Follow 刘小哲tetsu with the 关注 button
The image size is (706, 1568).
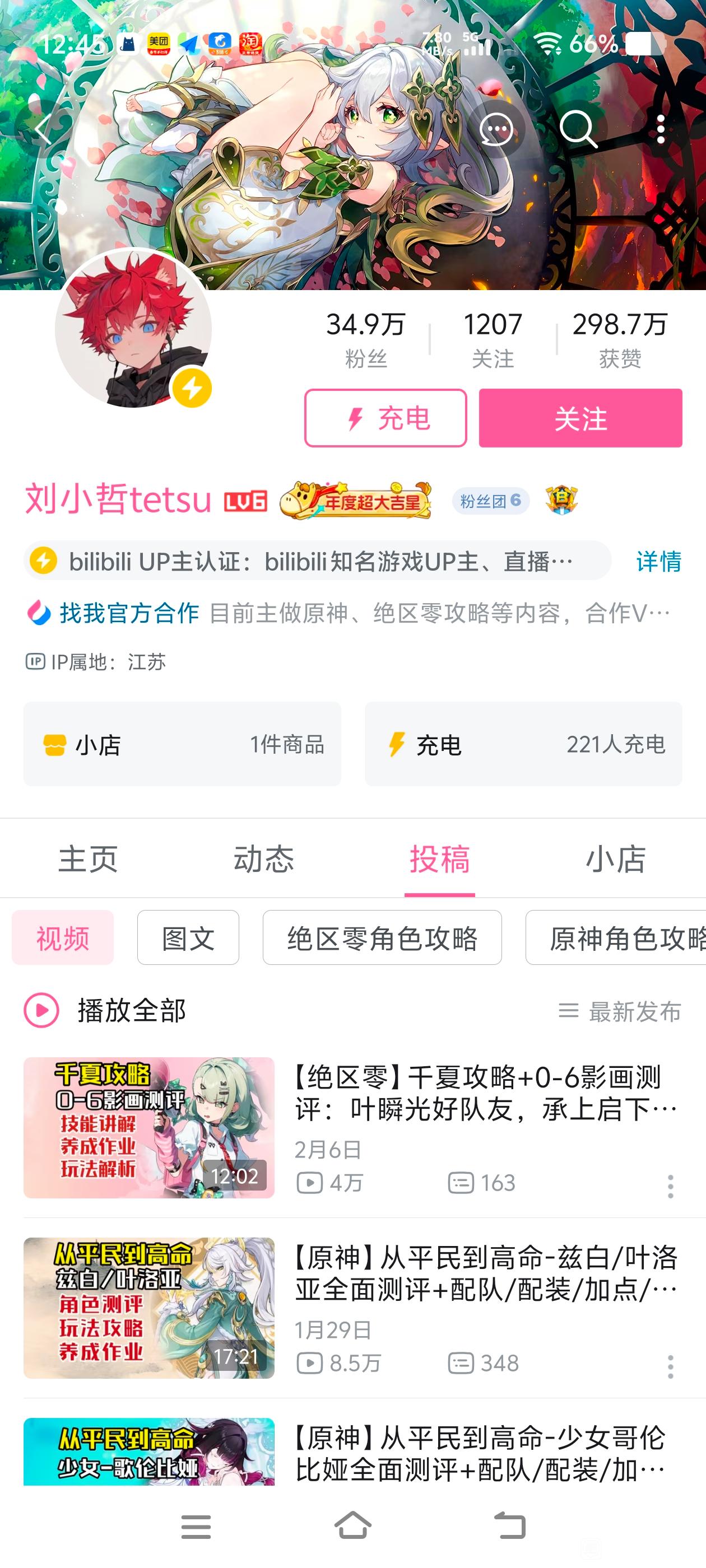pyautogui.click(x=580, y=418)
